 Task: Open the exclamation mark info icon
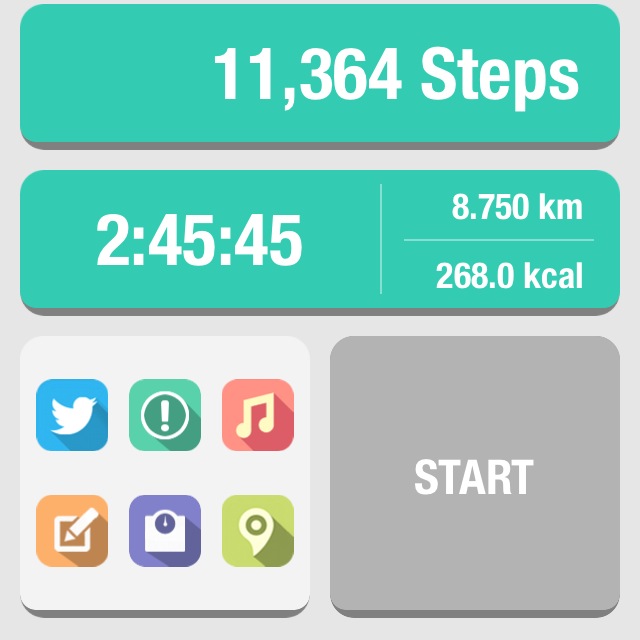click(165, 415)
